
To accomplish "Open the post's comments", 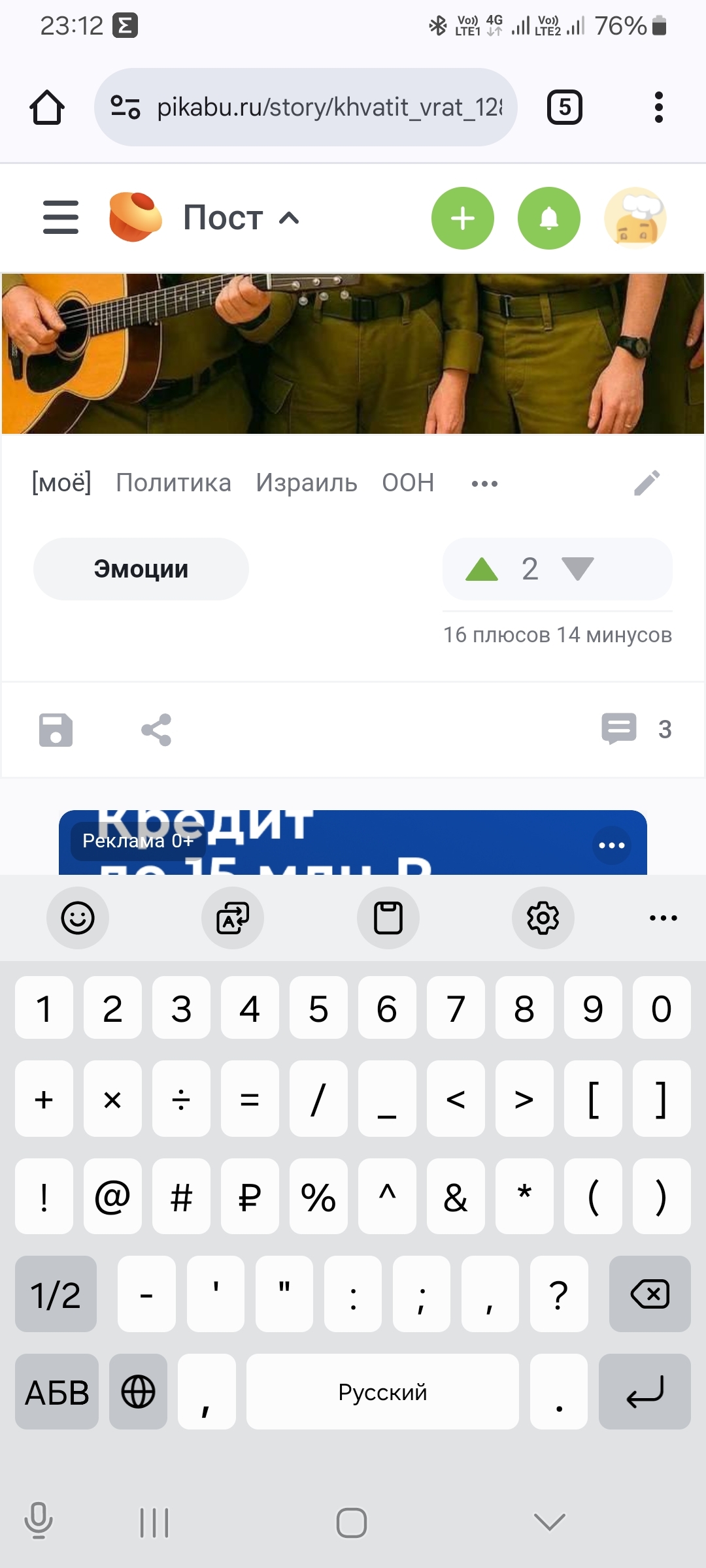I will [x=618, y=728].
